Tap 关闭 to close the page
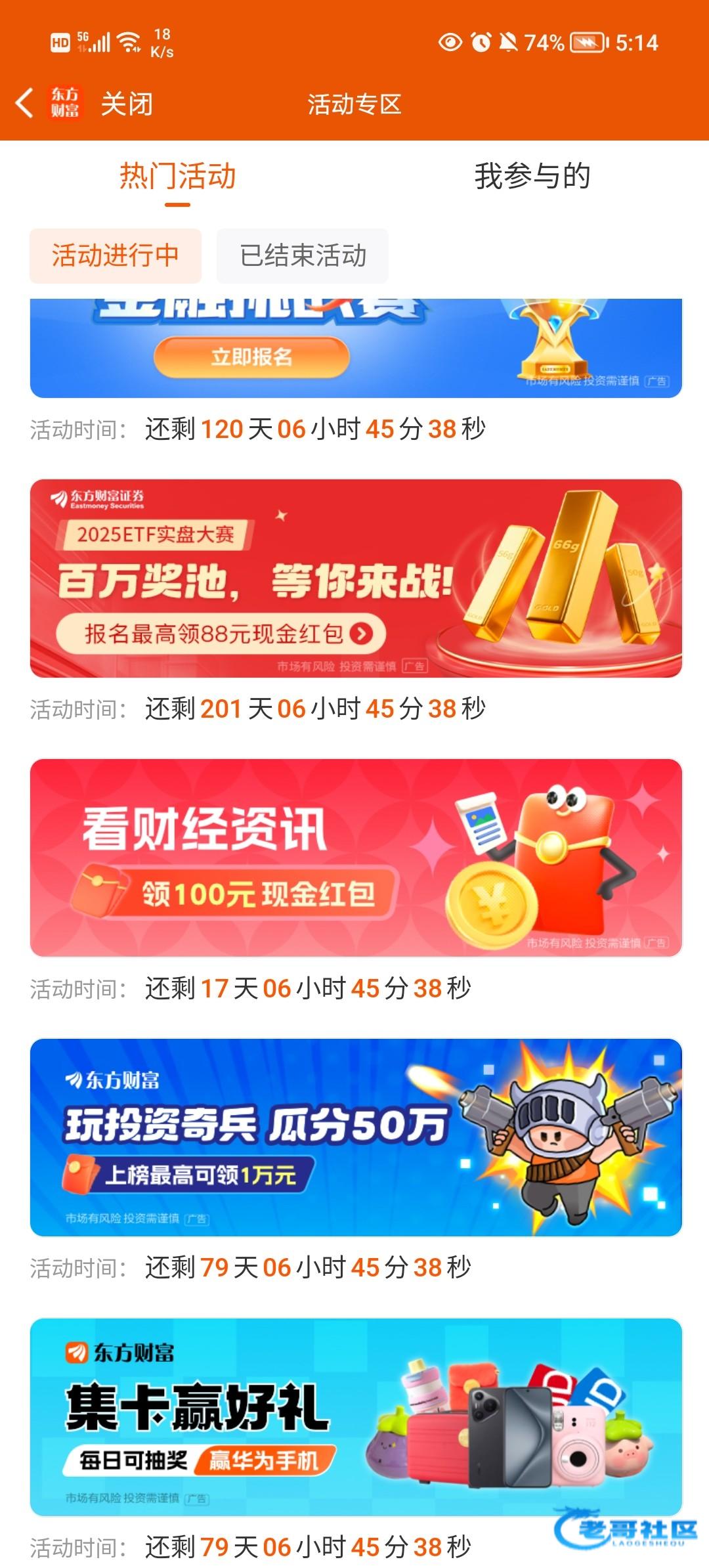The width and height of the screenshot is (709, 1568). [127, 104]
